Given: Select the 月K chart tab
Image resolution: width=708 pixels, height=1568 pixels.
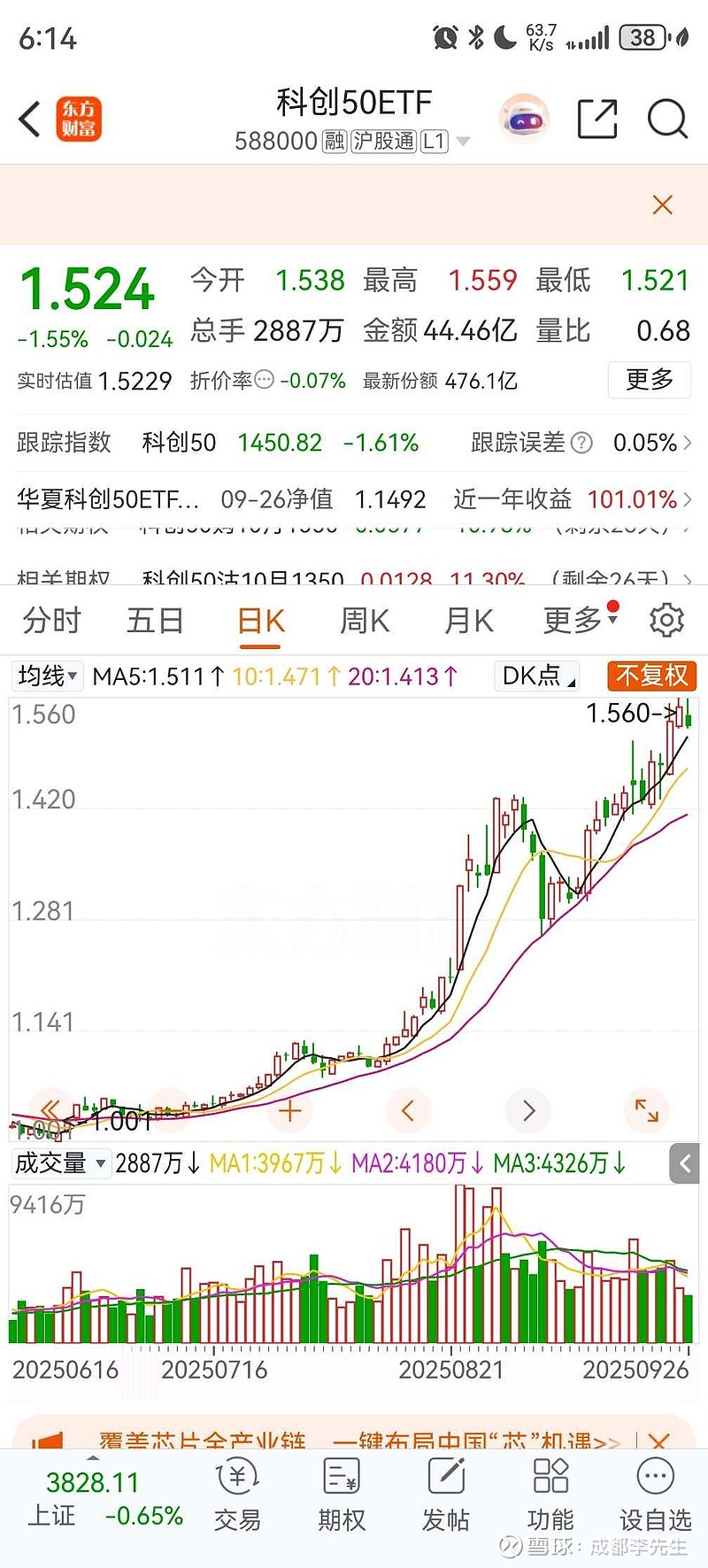Looking at the screenshot, I should click(469, 621).
